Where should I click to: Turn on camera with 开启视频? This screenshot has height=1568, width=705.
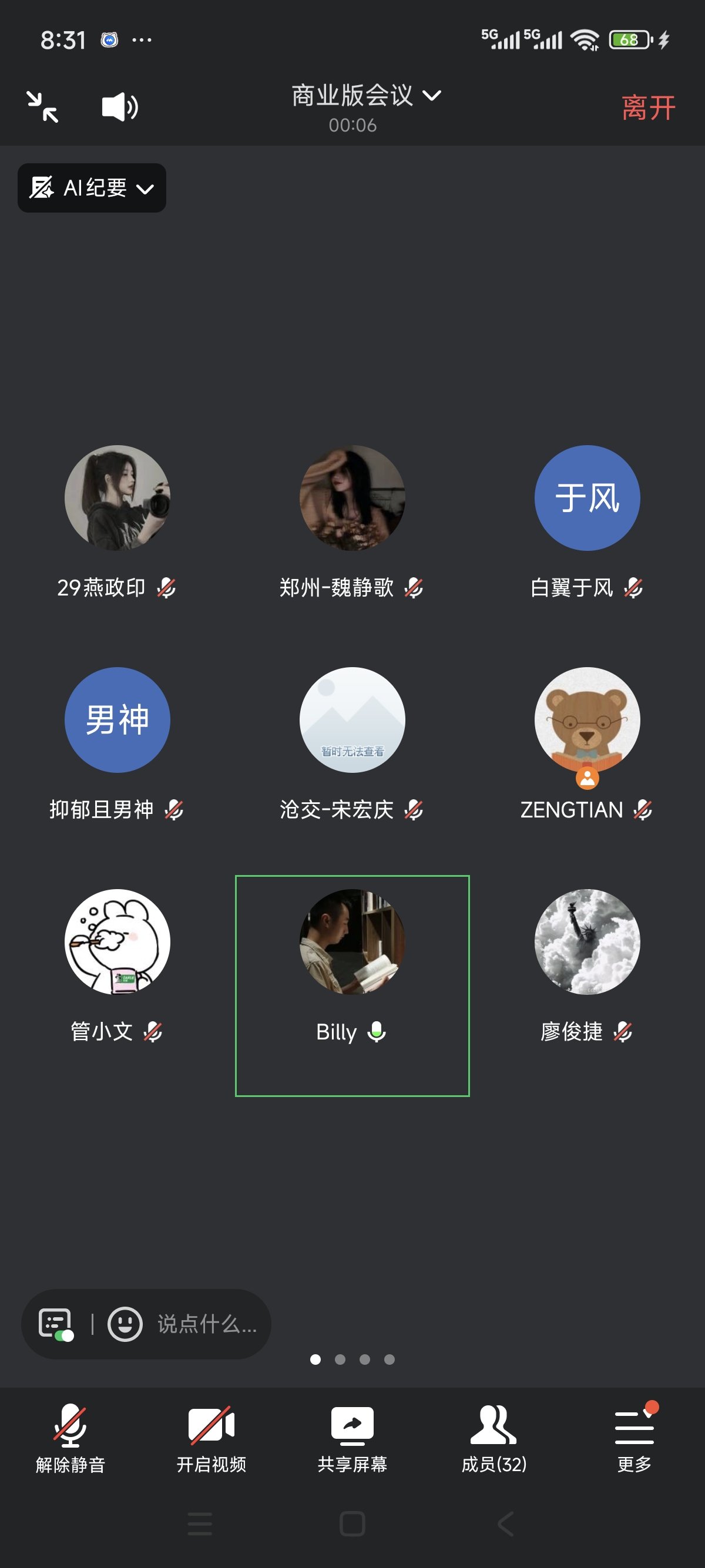[x=211, y=1437]
